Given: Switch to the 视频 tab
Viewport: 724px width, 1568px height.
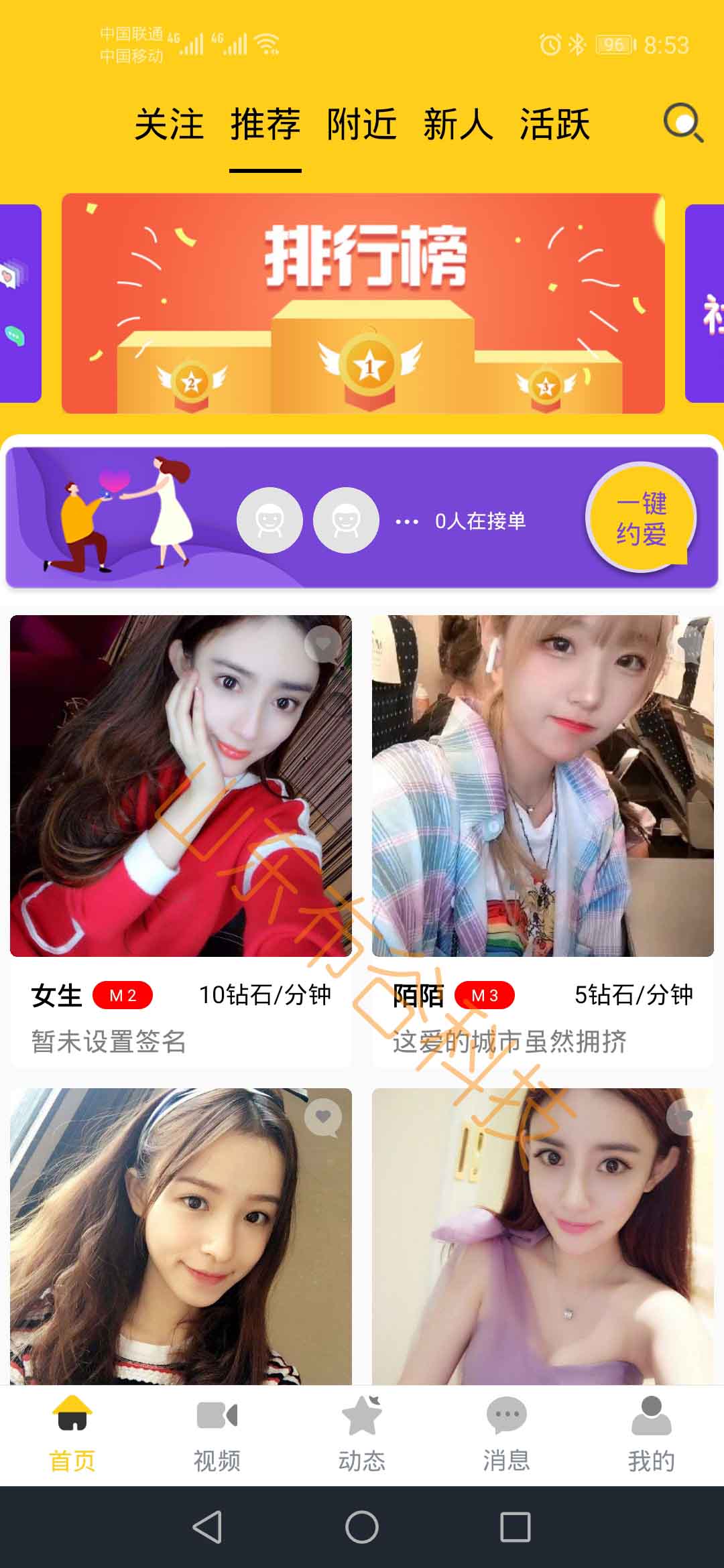Looking at the screenshot, I should point(217,1434).
